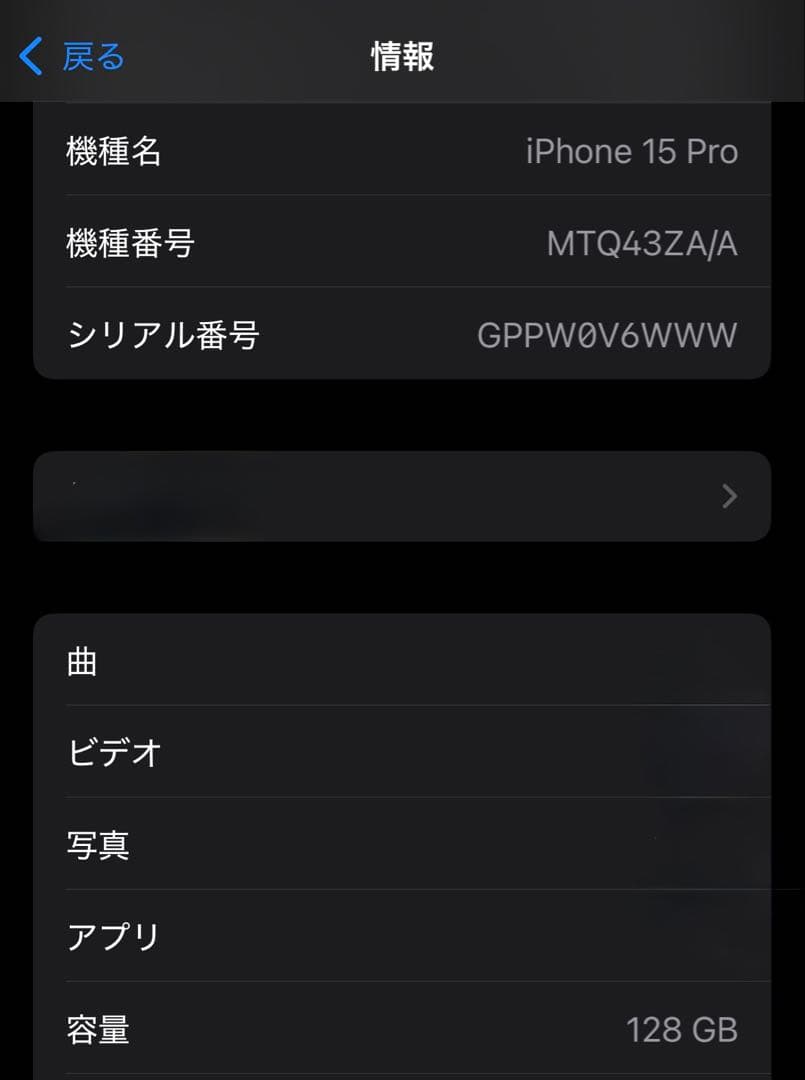
Task: Select the 曲 songs row
Action: click(400, 662)
